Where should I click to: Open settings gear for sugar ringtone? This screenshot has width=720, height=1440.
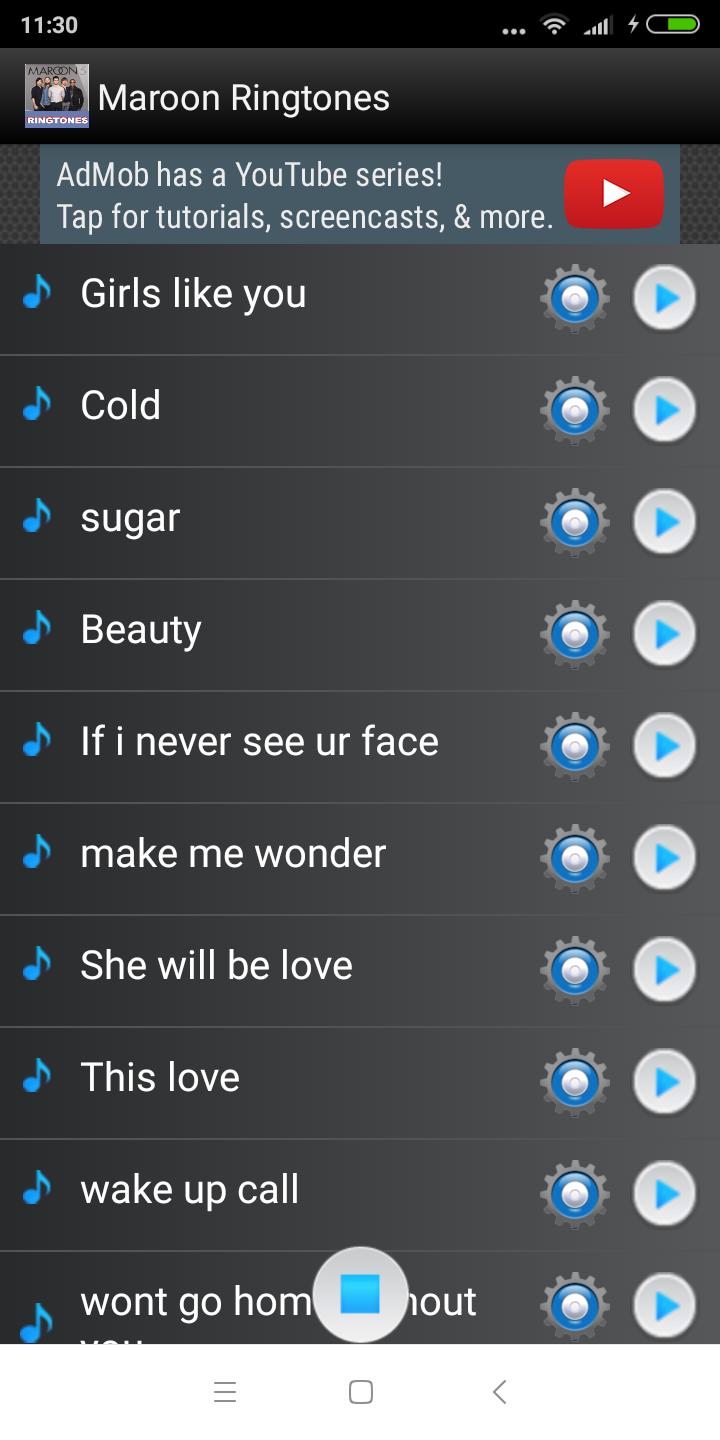point(574,521)
